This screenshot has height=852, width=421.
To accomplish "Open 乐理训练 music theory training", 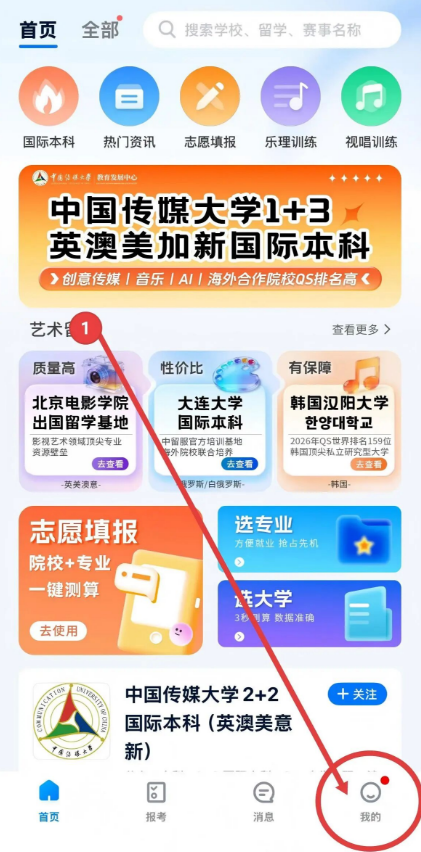I will click(291, 108).
